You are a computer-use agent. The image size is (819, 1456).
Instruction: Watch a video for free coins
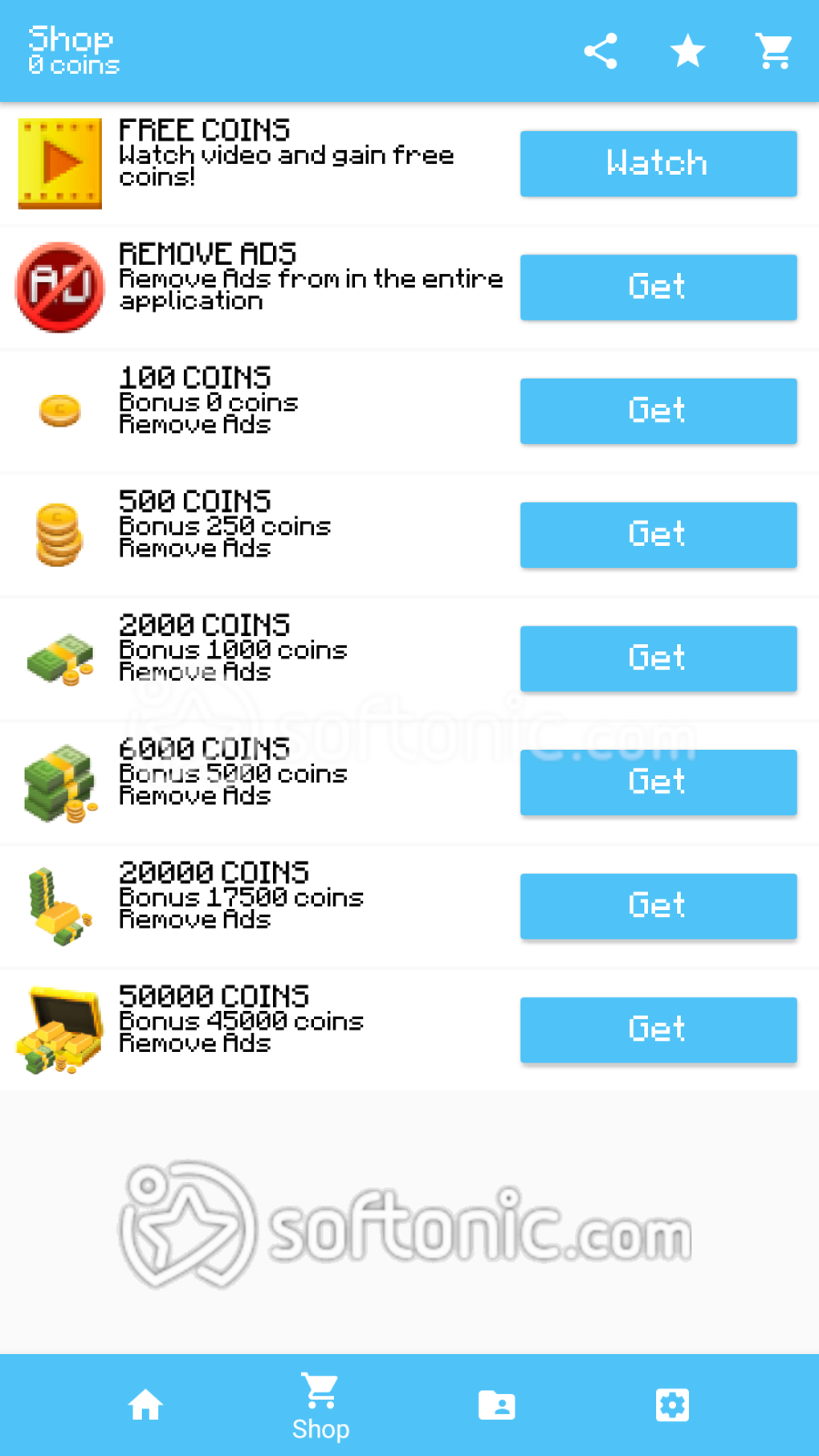coord(658,163)
